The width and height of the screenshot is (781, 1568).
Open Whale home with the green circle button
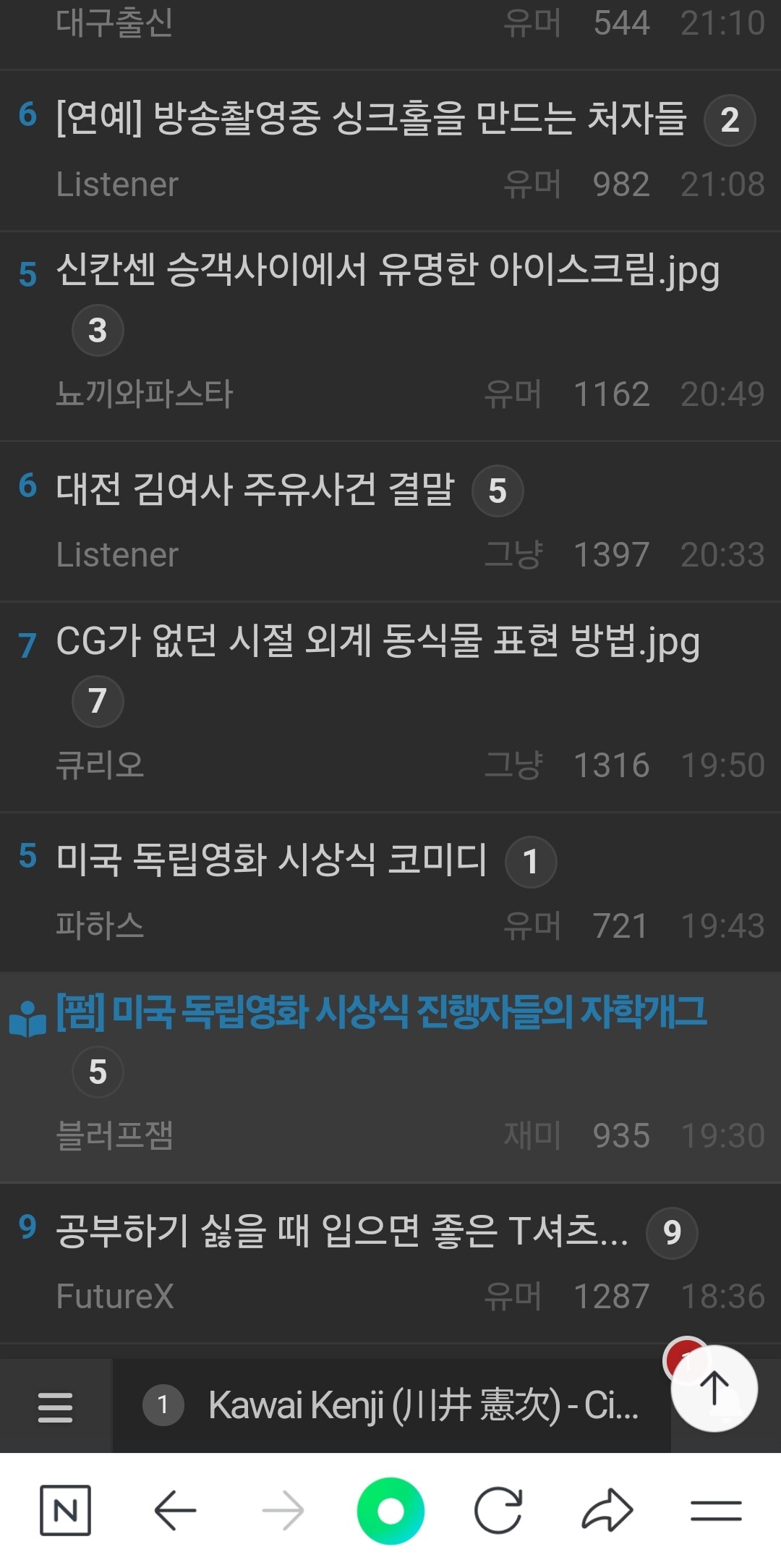point(390,1510)
